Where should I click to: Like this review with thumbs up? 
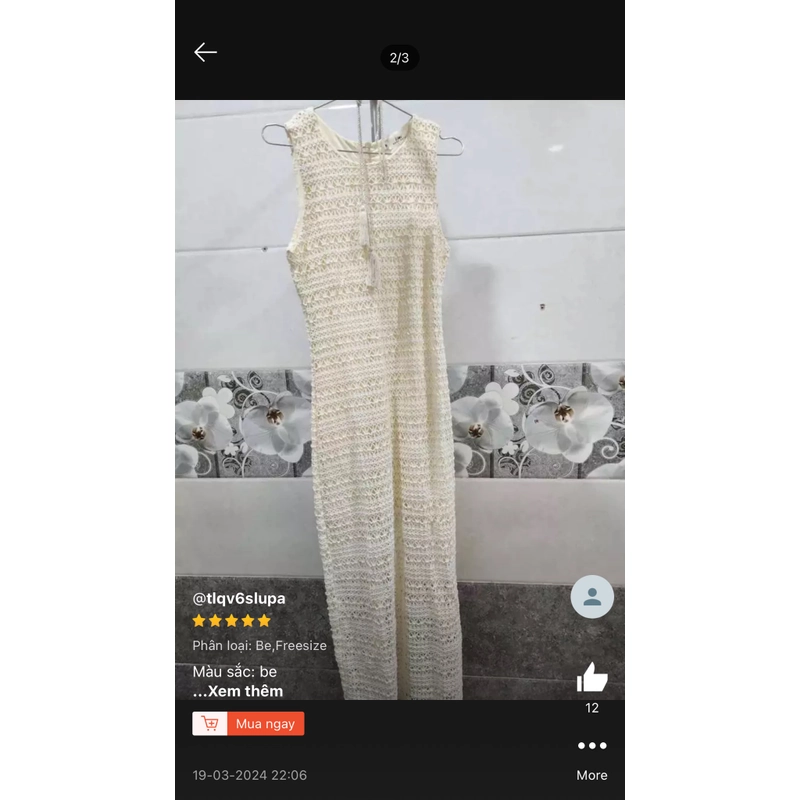(x=592, y=678)
